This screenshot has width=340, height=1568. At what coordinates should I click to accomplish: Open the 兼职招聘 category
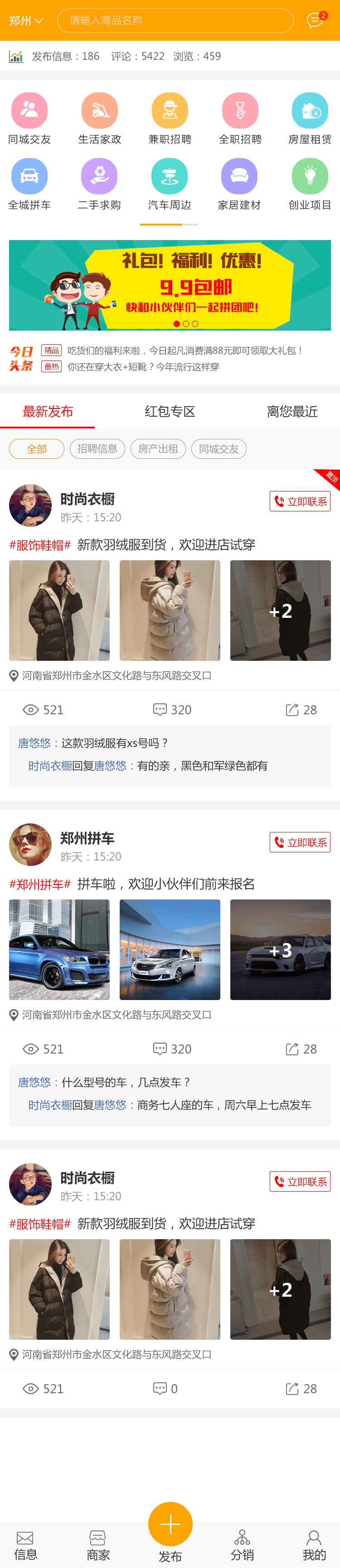click(170, 119)
